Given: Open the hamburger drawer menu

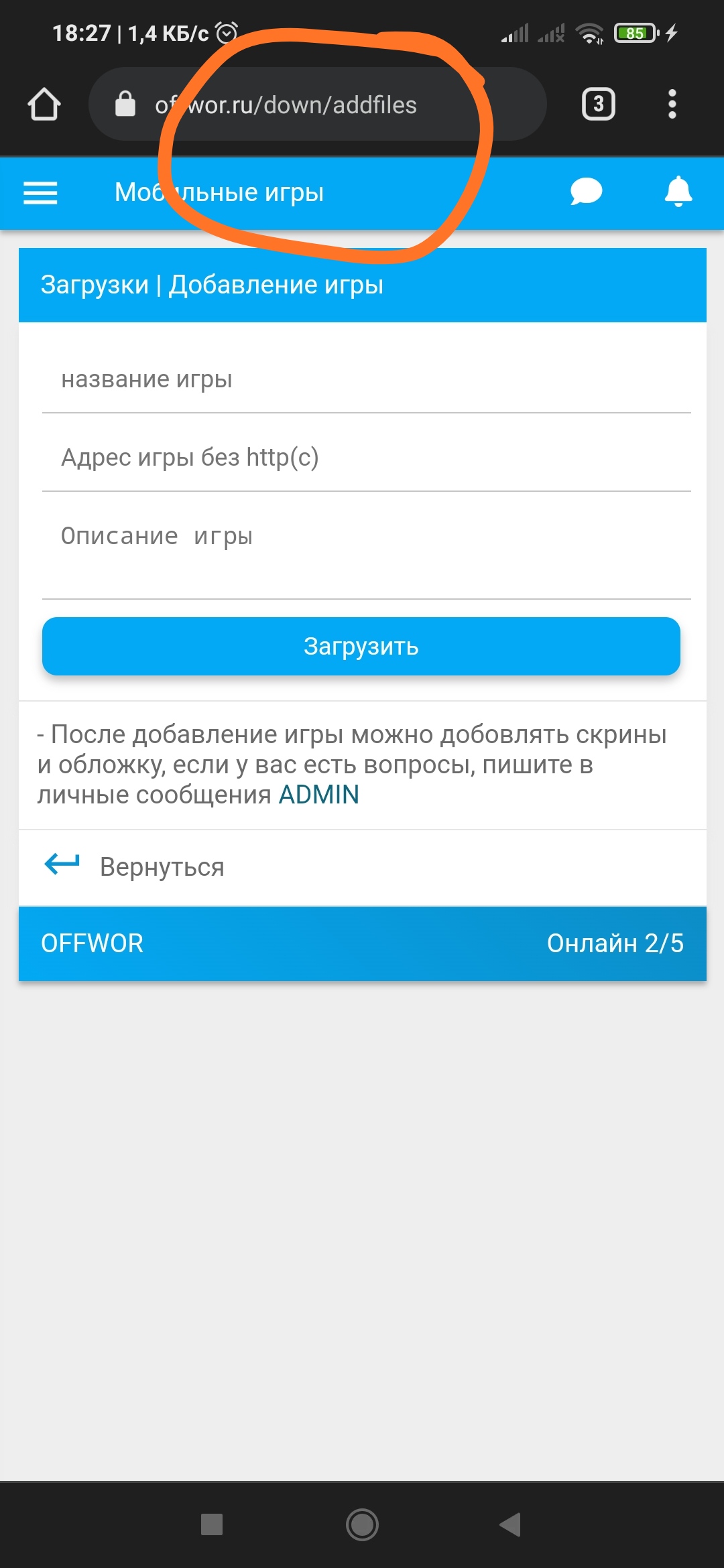Looking at the screenshot, I should coord(40,193).
